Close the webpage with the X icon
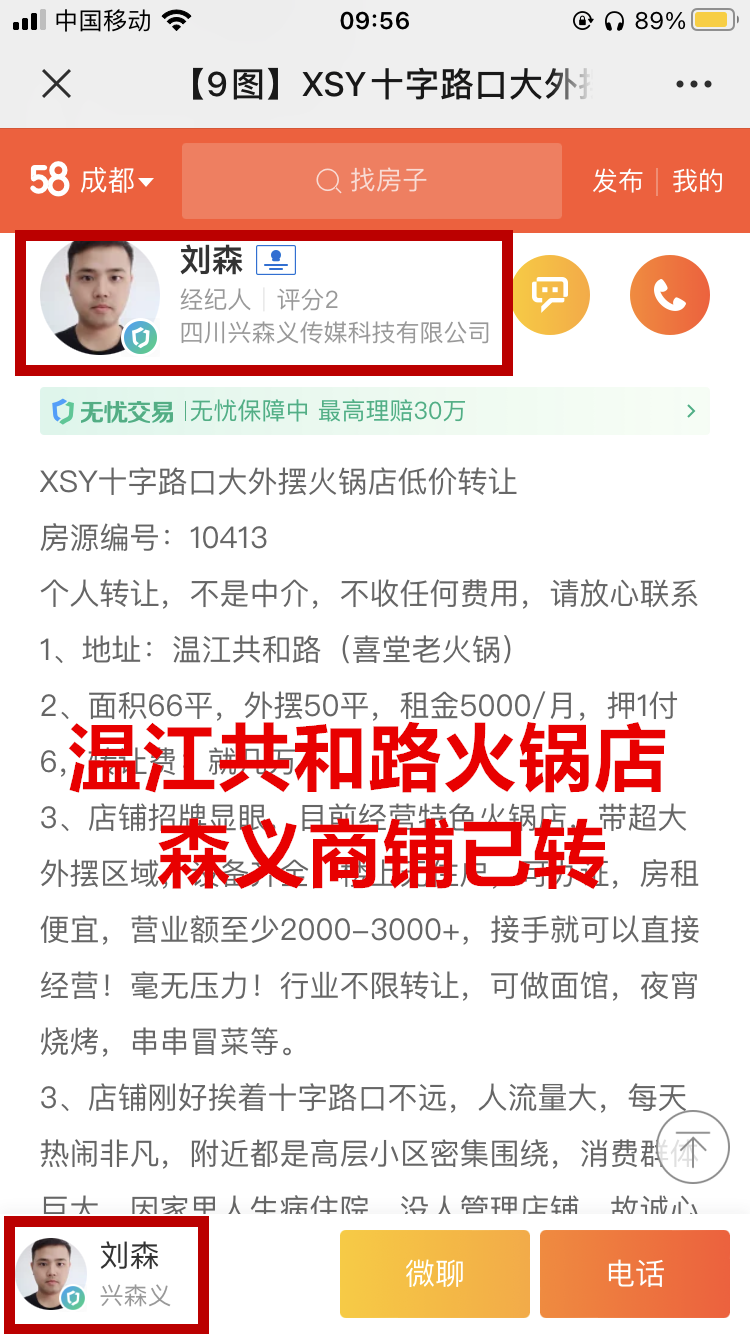 pyautogui.click(x=57, y=84)
